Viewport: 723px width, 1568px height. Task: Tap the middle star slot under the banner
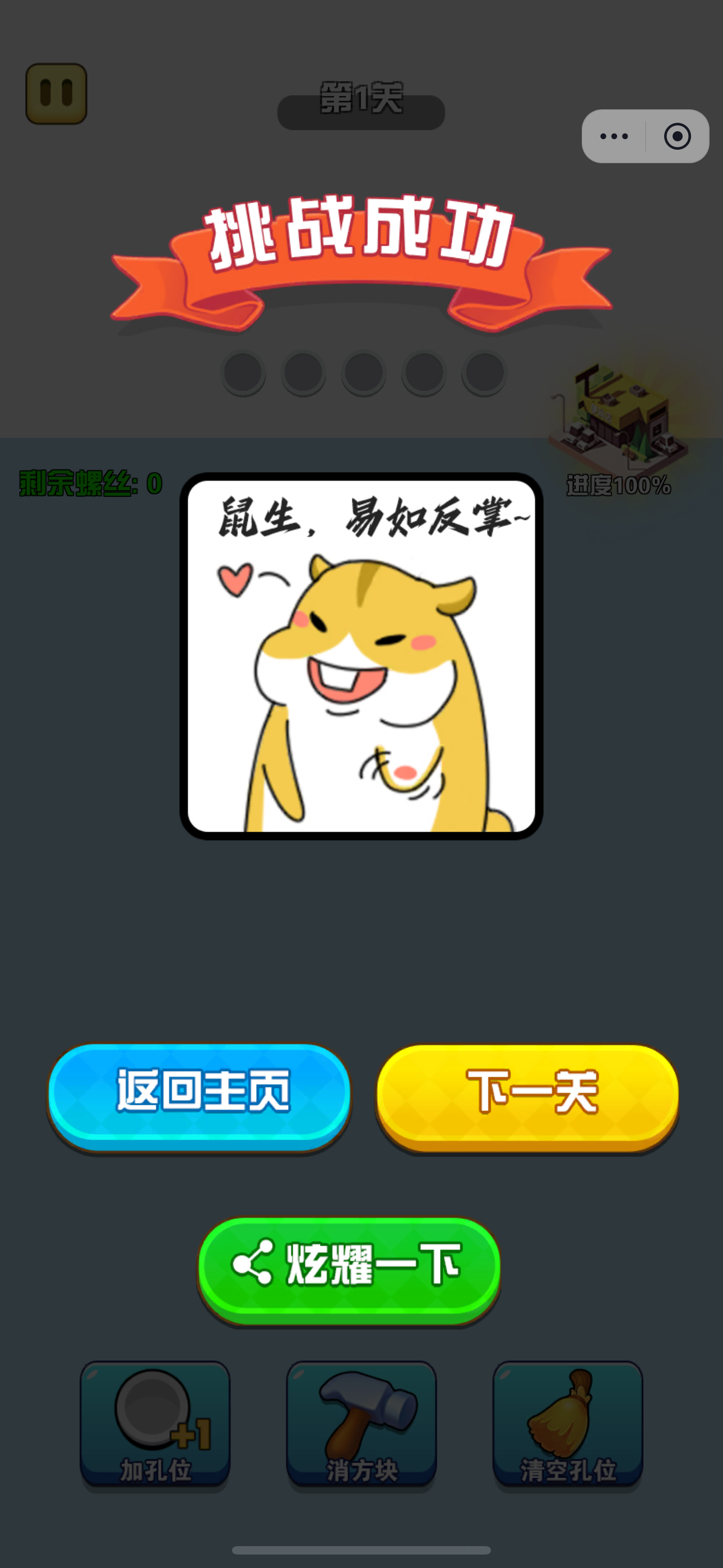click(x=363, y=372)
